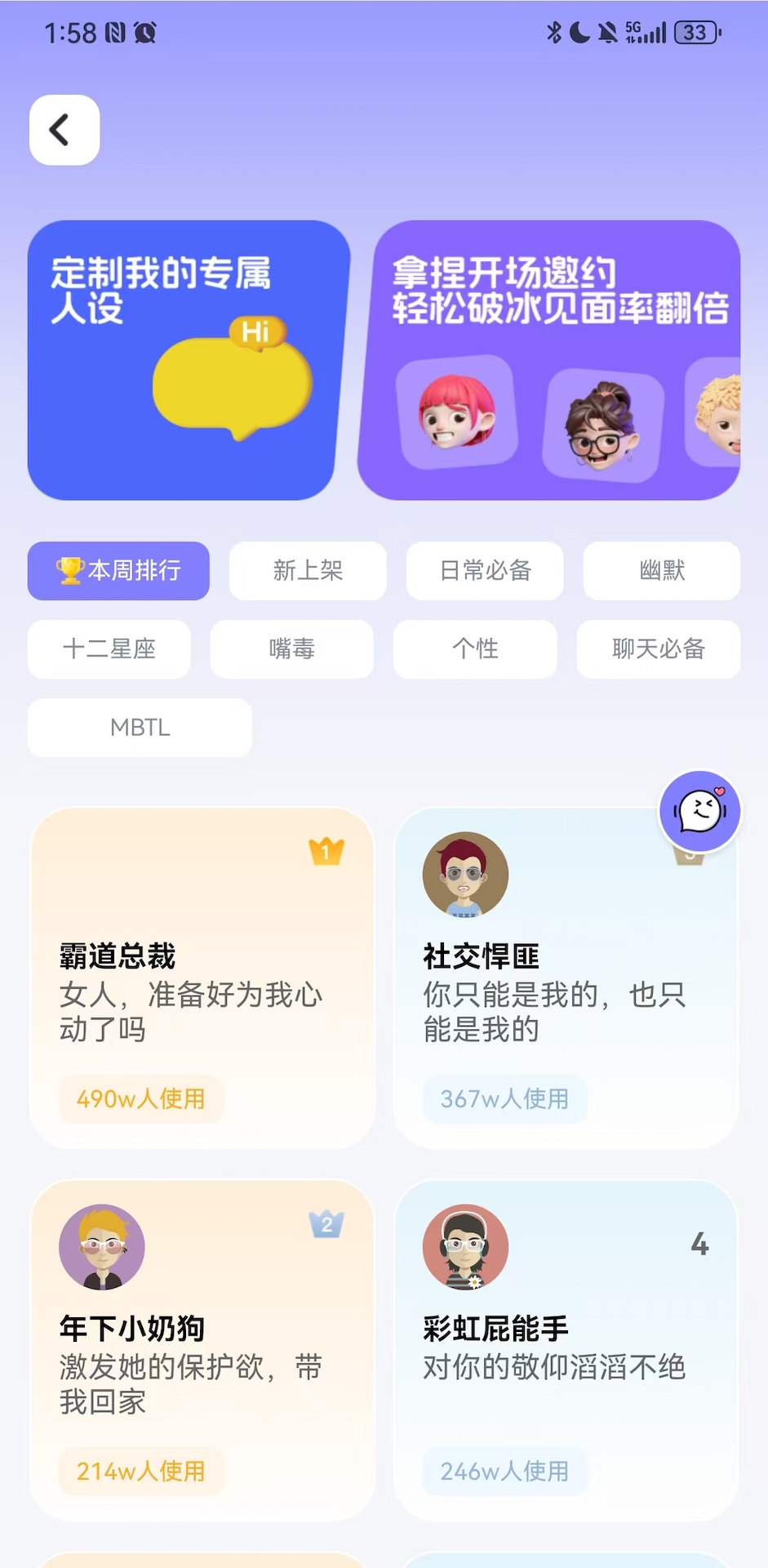Screen dimensions: 768x1568
Task: Select the 新上架 filter chip
Action: click(307, 571)
